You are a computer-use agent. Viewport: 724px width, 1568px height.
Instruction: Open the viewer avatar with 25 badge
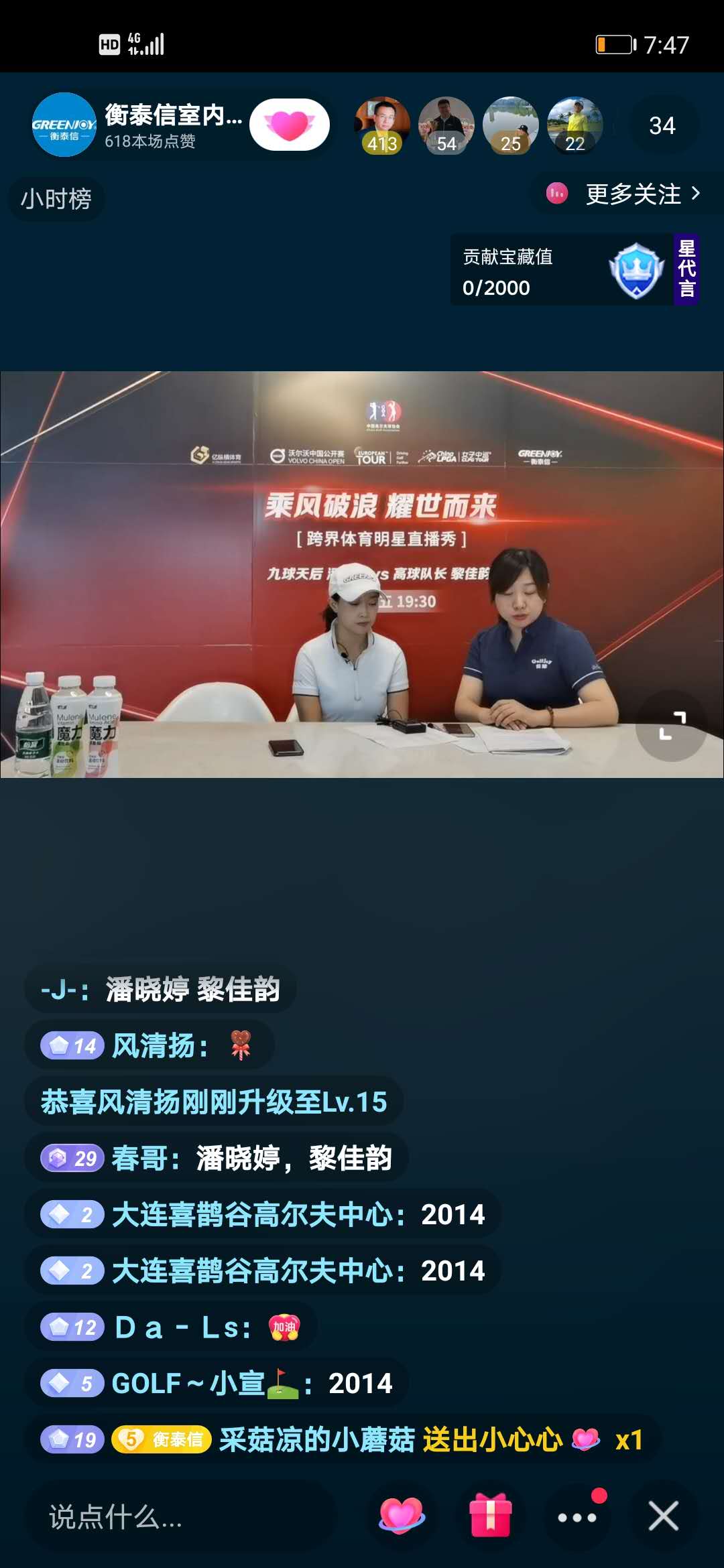pos(510,125)
